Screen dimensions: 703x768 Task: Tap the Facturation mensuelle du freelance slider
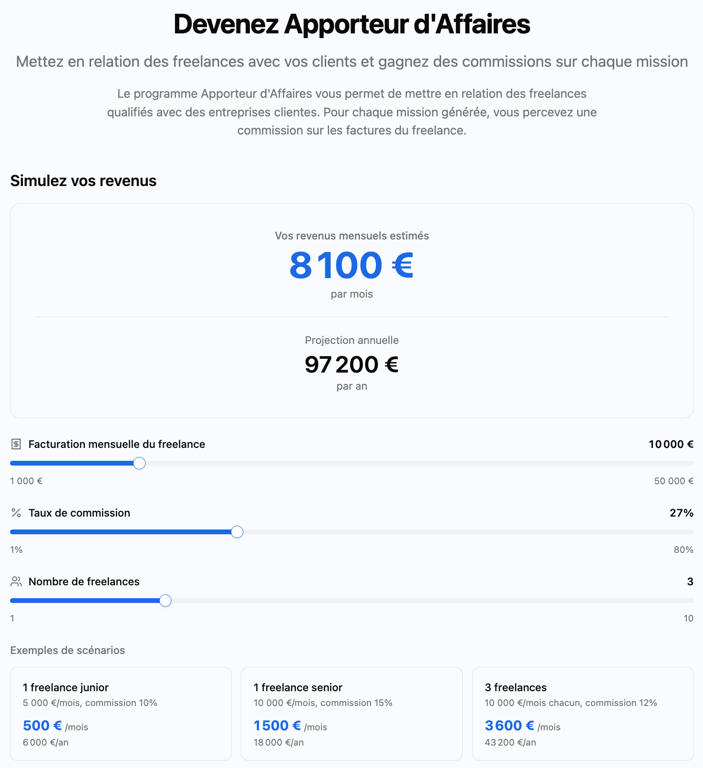(x=139, y=463)
